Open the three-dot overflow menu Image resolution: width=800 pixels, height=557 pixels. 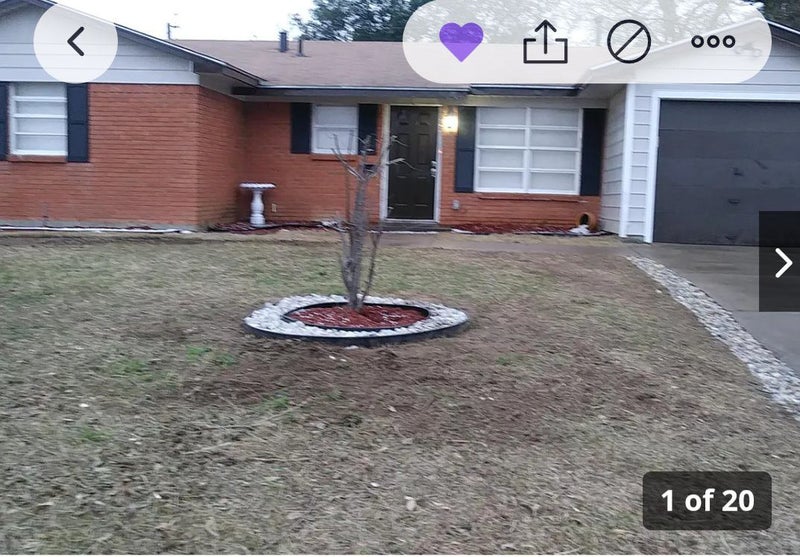click(713, 42)
